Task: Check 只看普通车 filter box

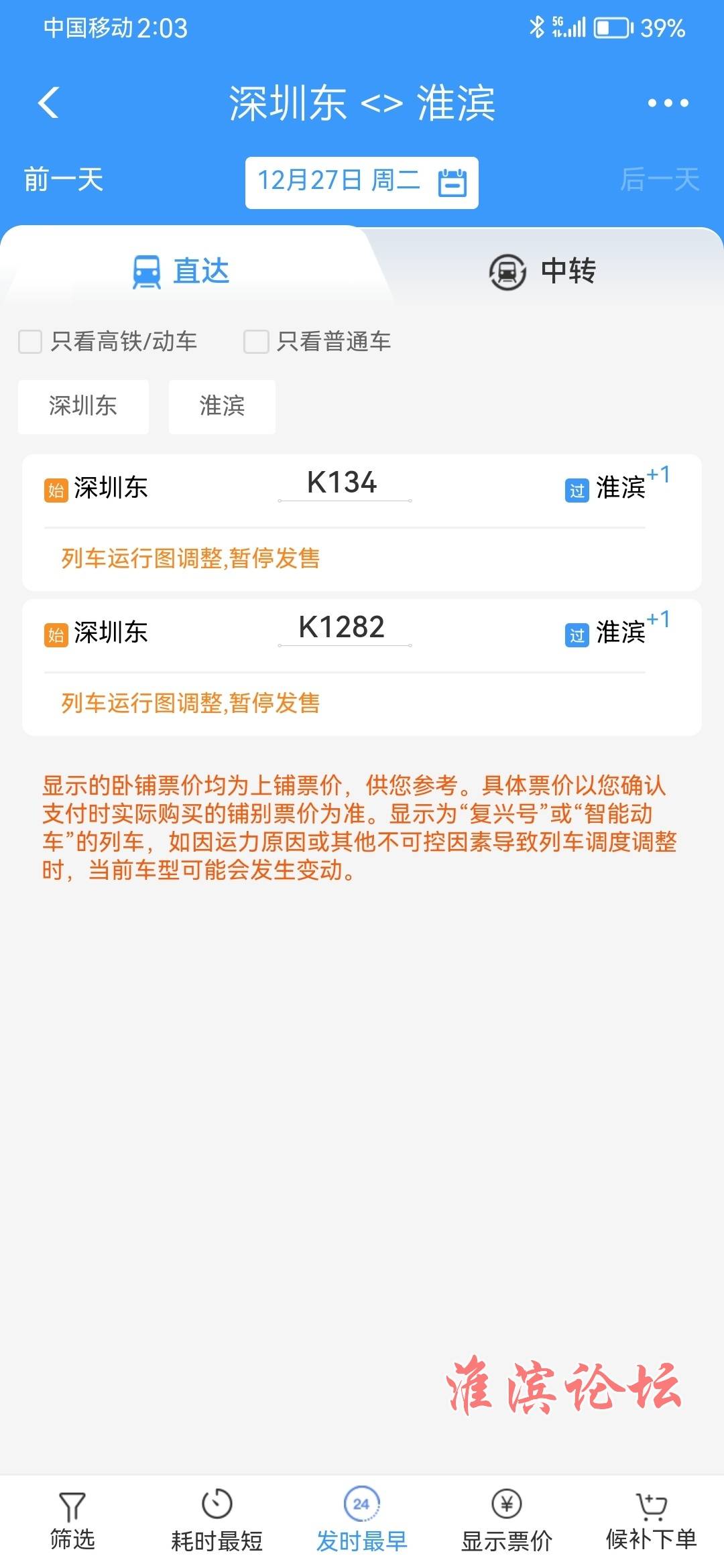Action: [256, 341]
